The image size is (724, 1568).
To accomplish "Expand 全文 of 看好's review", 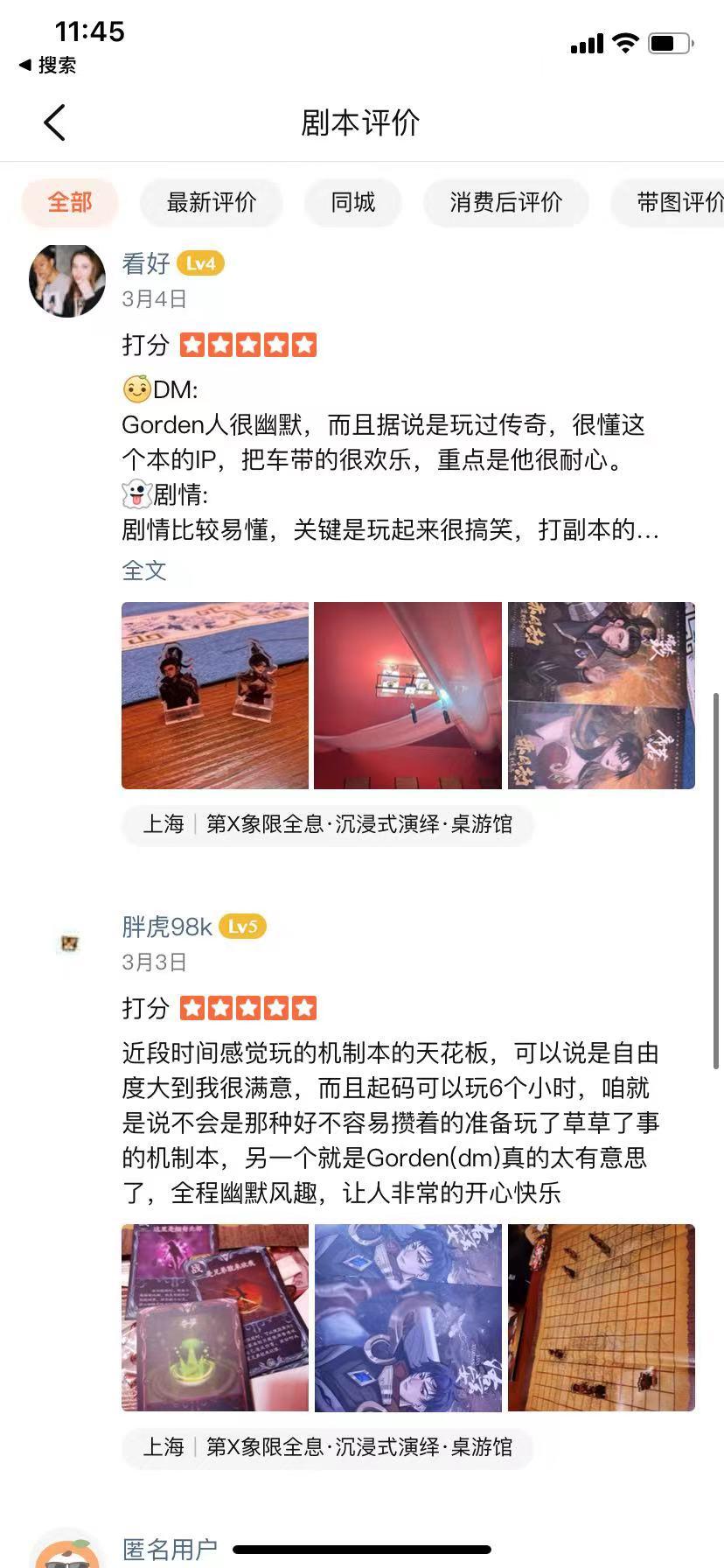I will pyautogui.click(x=144, y=570).
